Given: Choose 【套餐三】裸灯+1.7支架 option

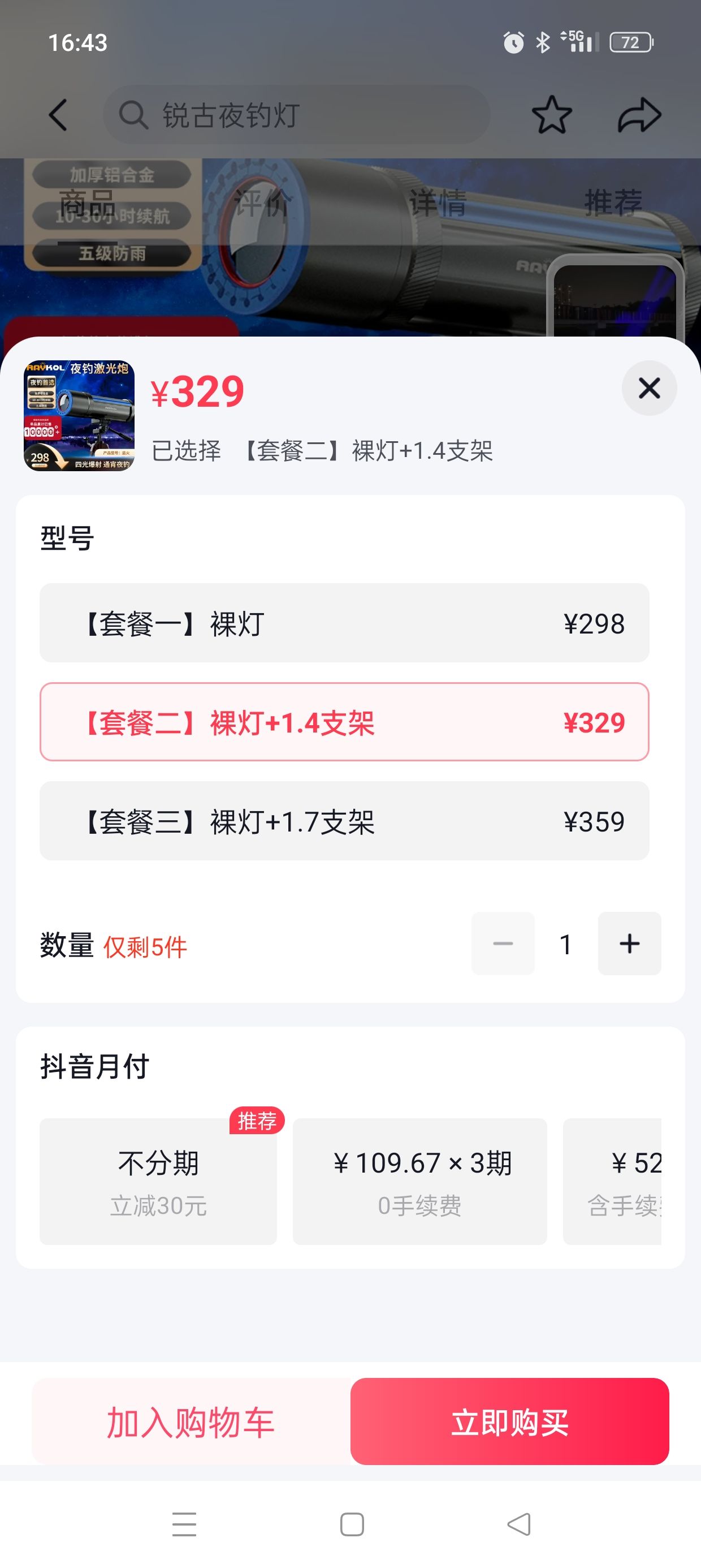Looking at the screenshot, I should [x=344, y=821].
